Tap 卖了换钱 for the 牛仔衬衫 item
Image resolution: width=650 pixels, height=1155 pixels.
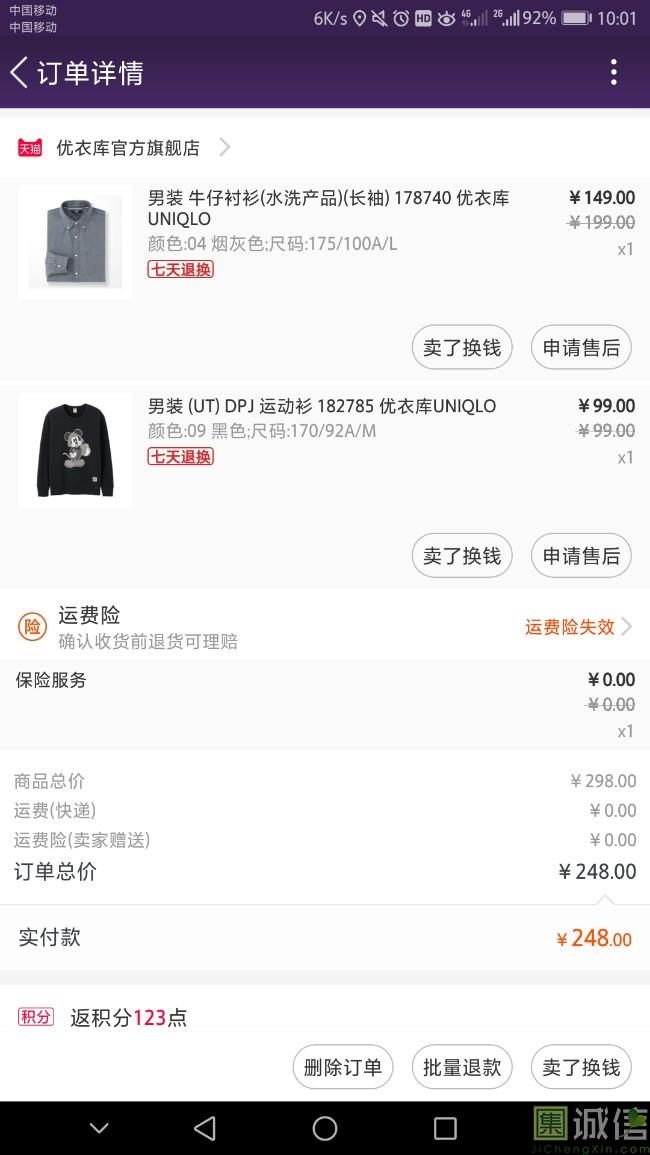tap(462, 348)
